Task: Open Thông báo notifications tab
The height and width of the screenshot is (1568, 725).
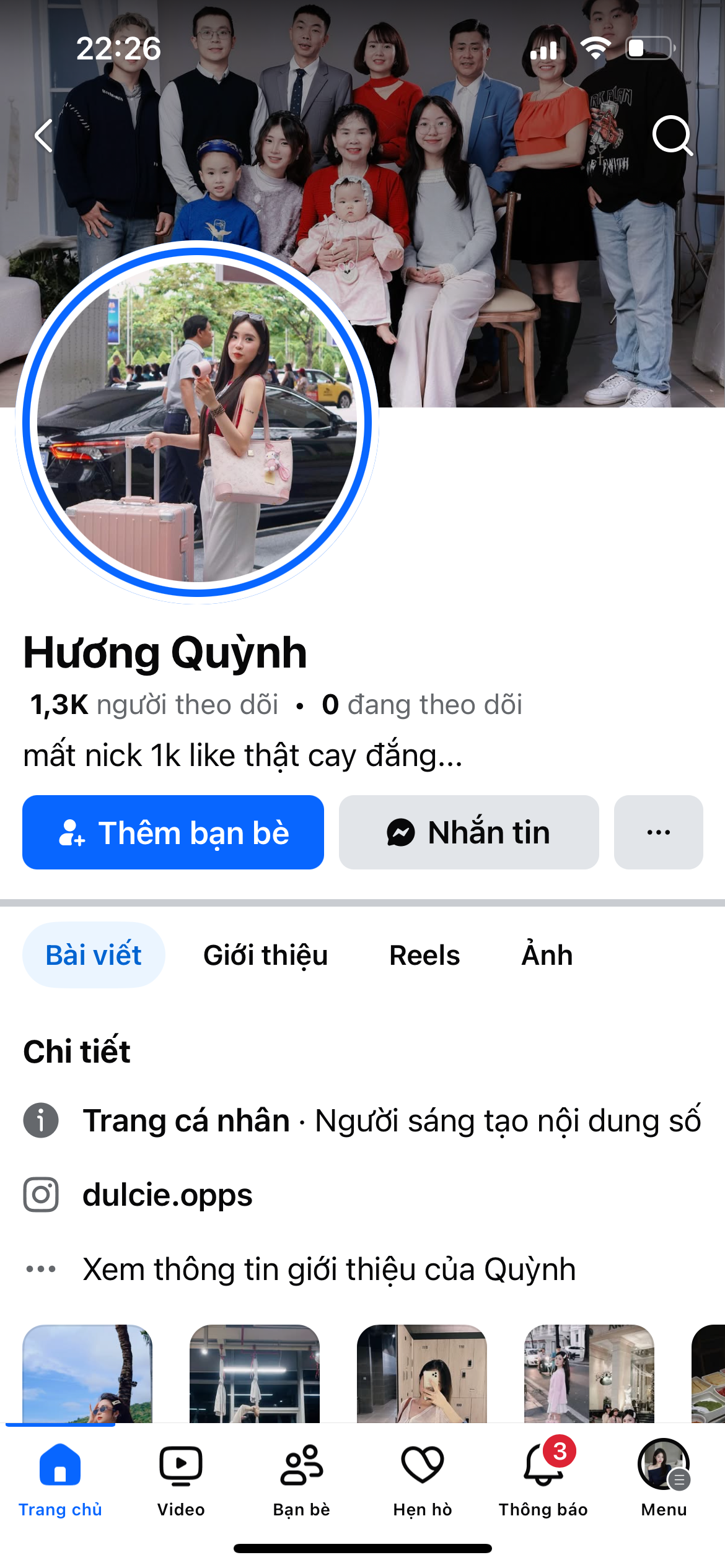Action: 543,1478
